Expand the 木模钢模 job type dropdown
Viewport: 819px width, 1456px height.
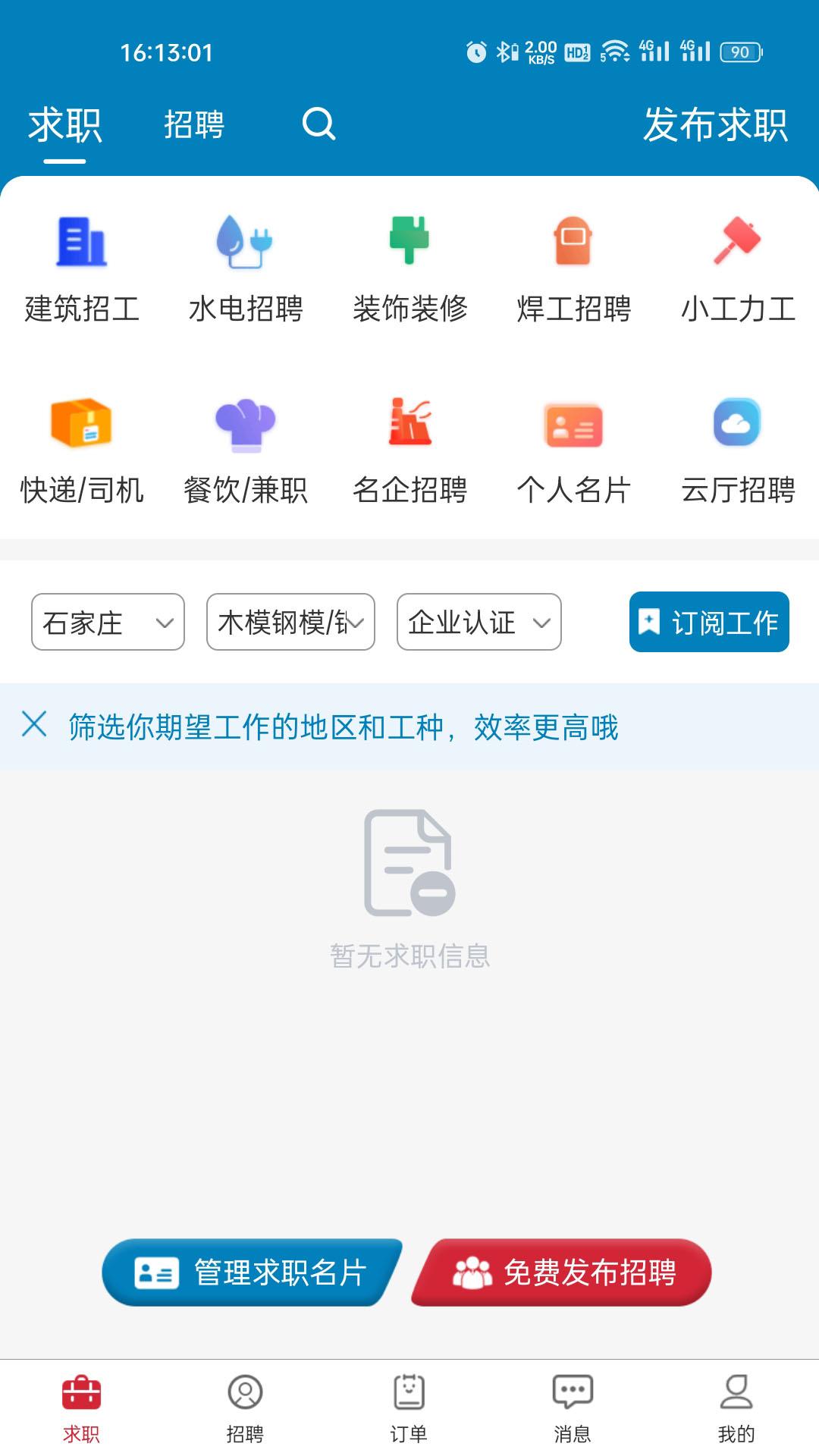pos(290,622)
